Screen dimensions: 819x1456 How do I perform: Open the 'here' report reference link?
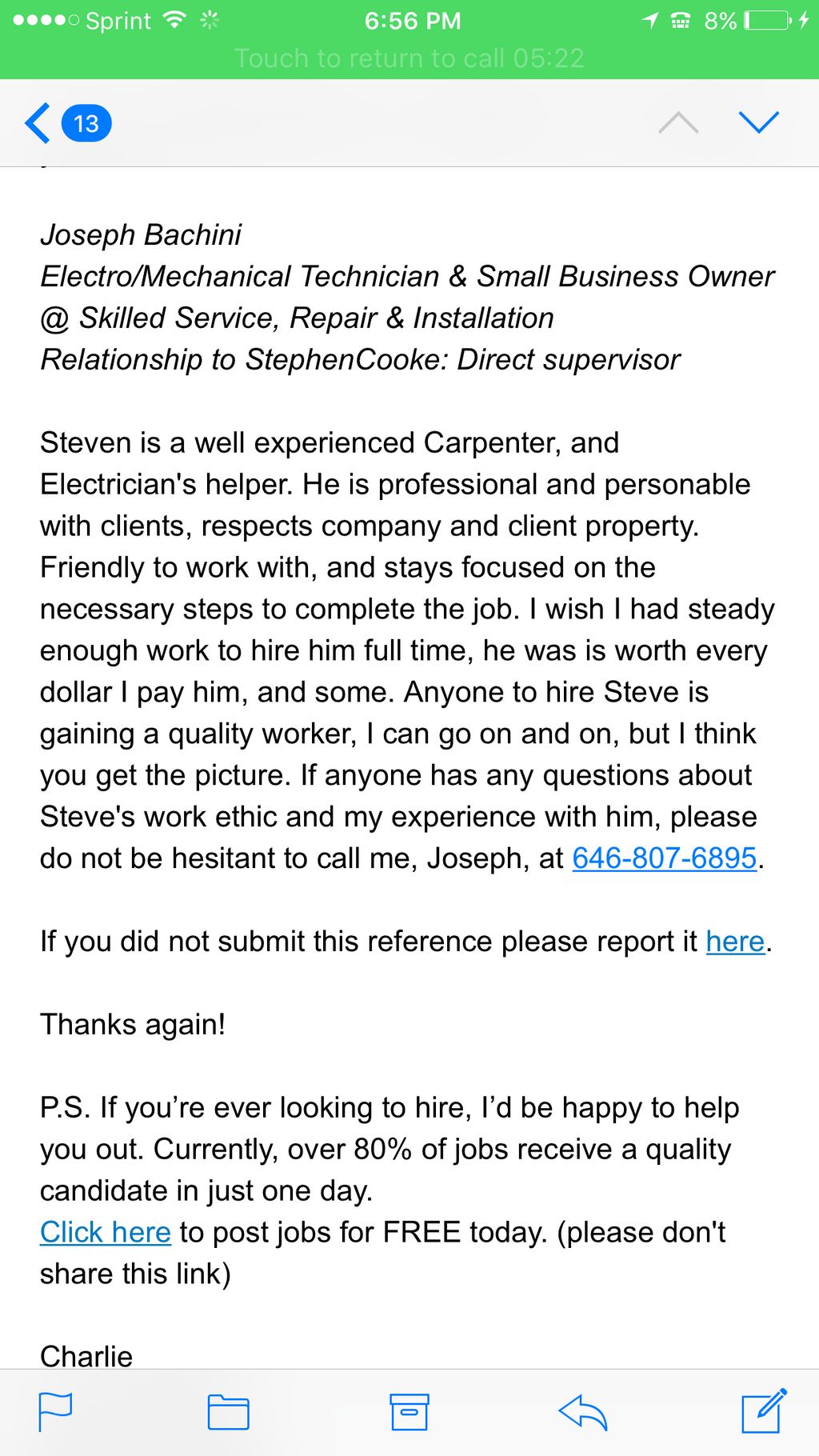point(735,942)
